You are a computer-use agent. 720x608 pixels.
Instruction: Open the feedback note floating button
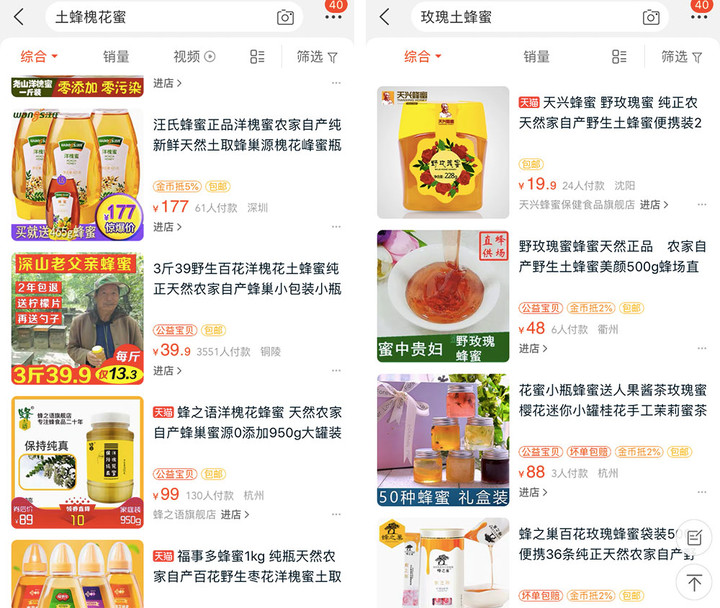pyautogui.click(x=693, y=538)
